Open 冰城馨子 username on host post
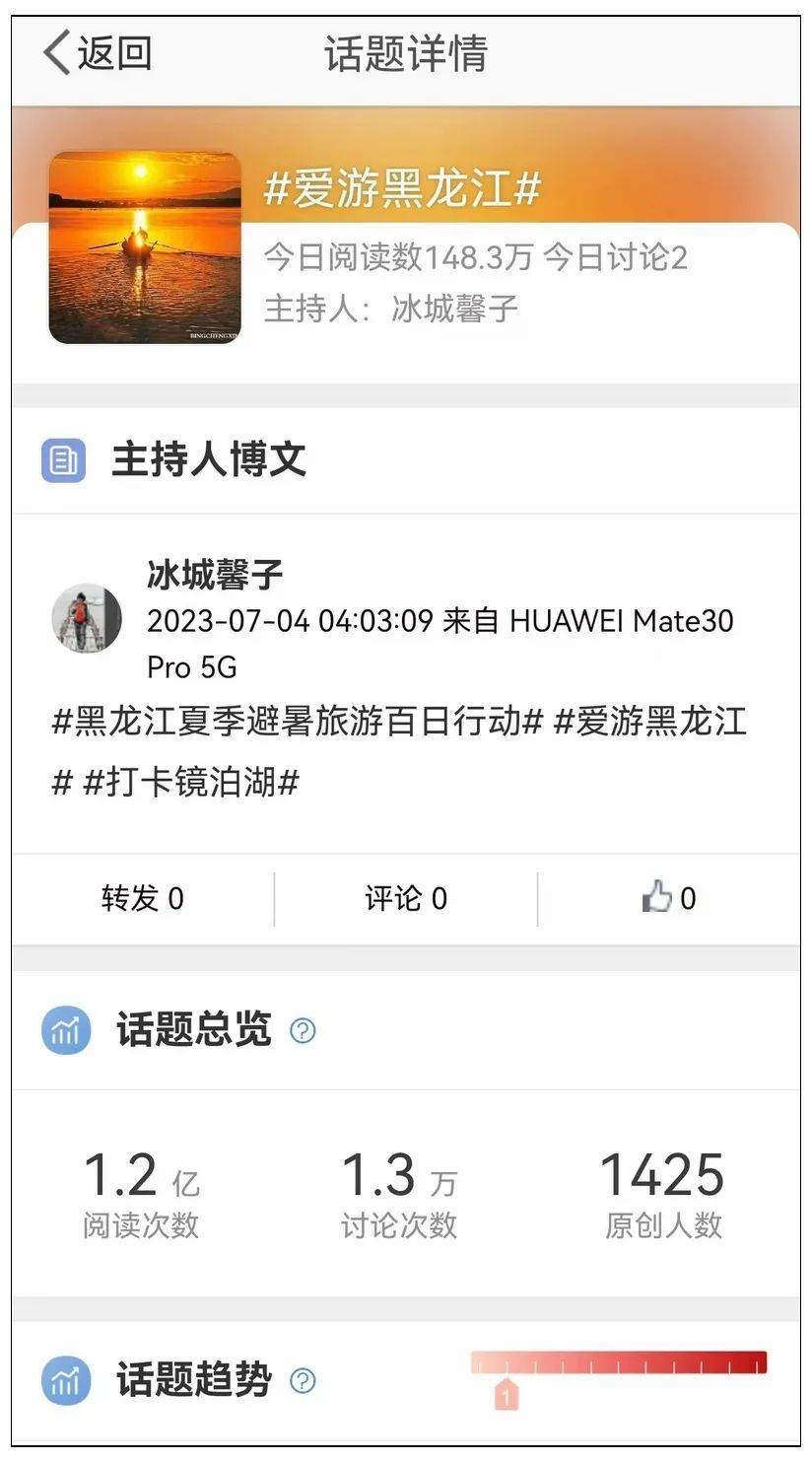This screenshot has height=1462, width=812. click(x=215, y=574)
